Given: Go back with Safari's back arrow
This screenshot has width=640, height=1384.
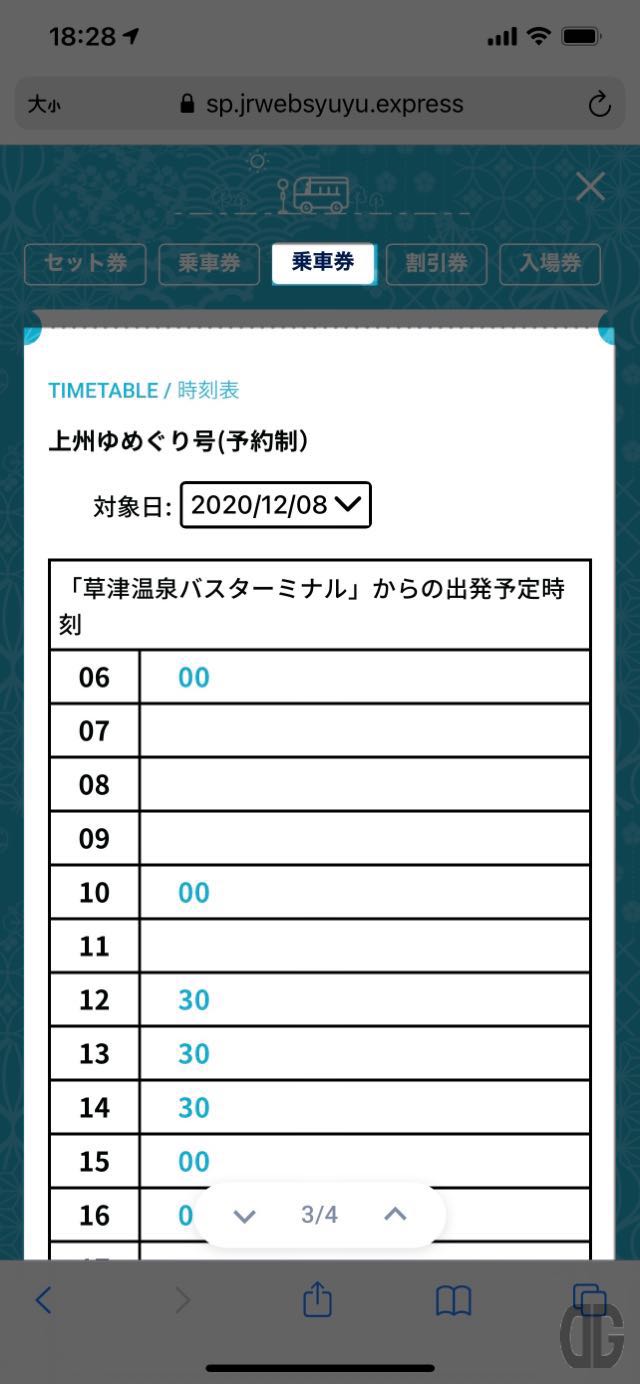Looking at the screenshot, I should tap(43, 1300).
